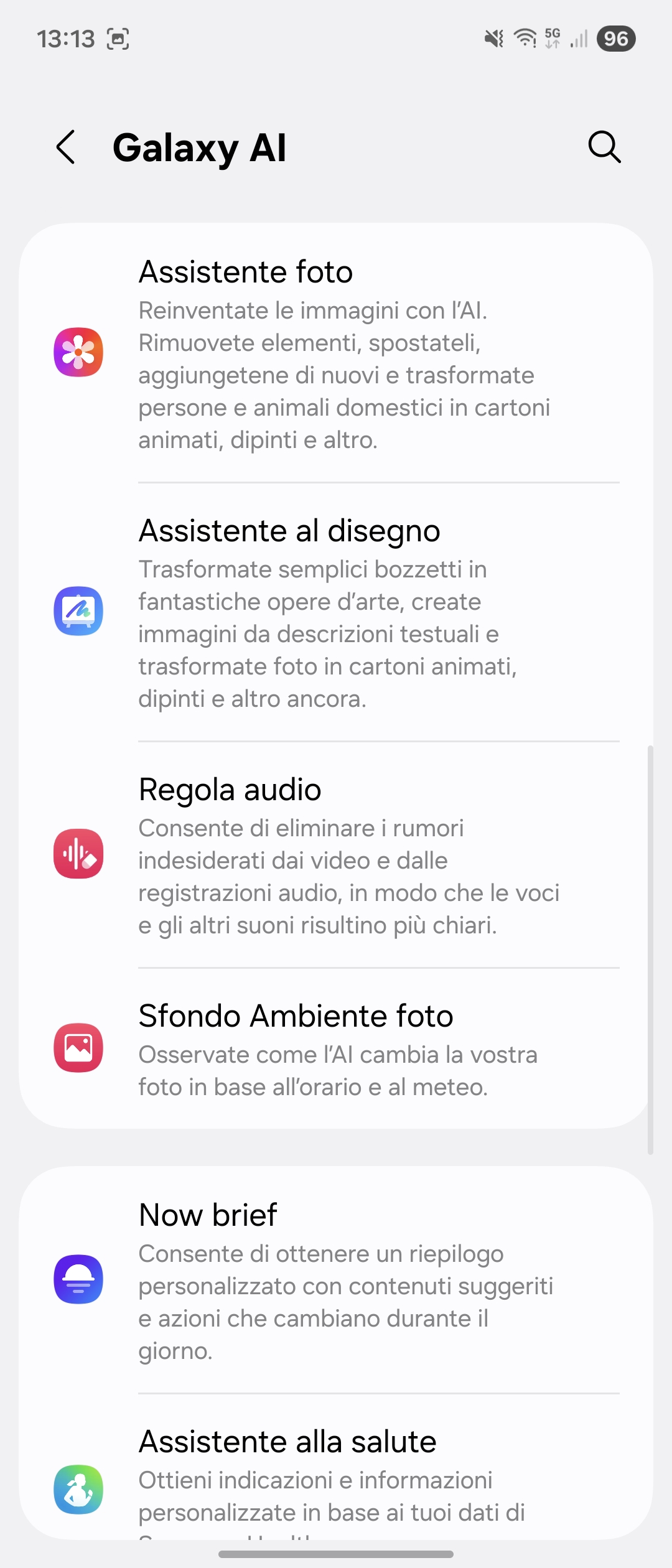Image resolution: width=672 pixels, height=1568 pixels.
Task: Tap Sfondo Ambiente foto
Action: (336, 1048)
